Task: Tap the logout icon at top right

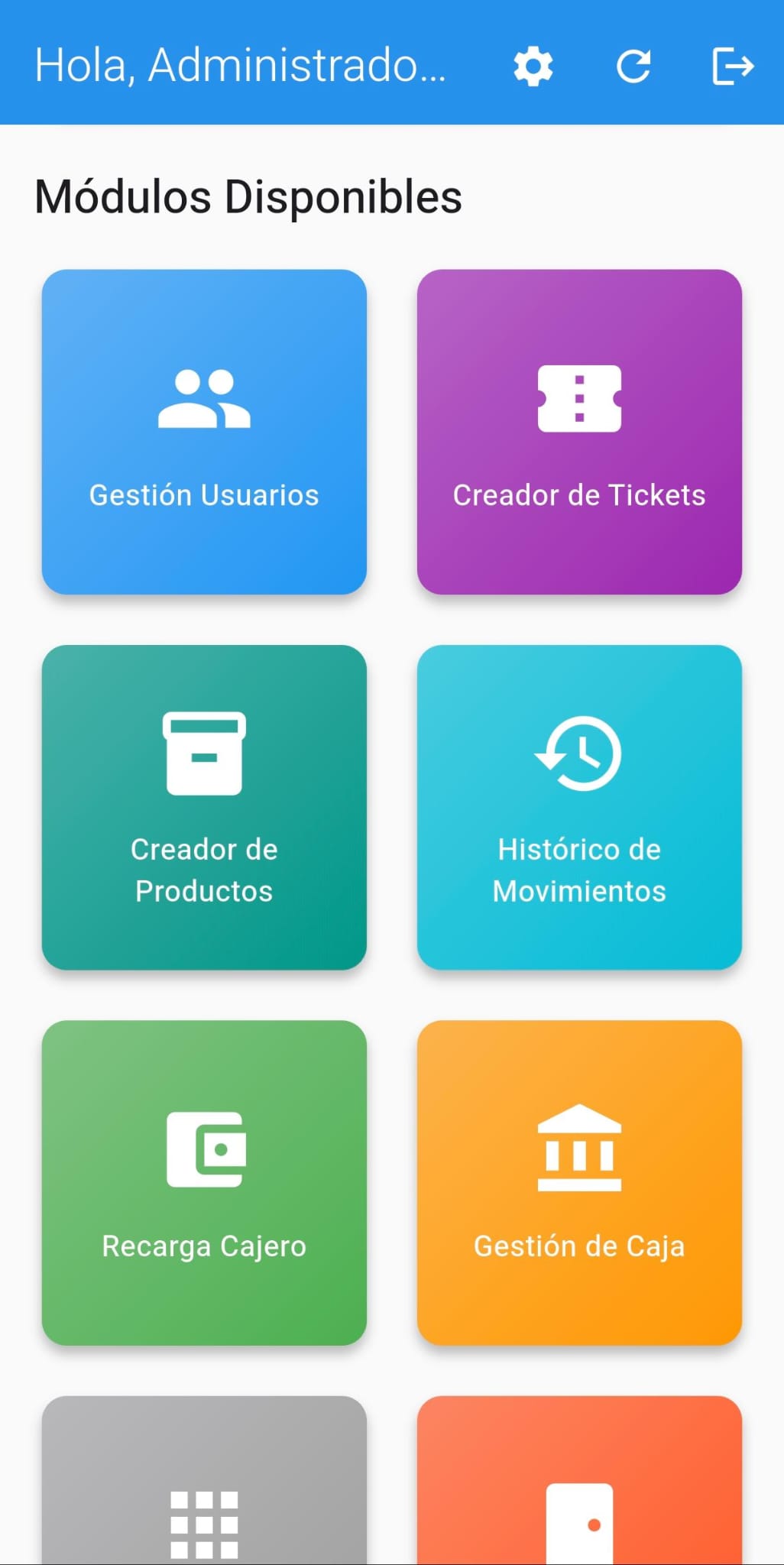Action: (733, 66)
